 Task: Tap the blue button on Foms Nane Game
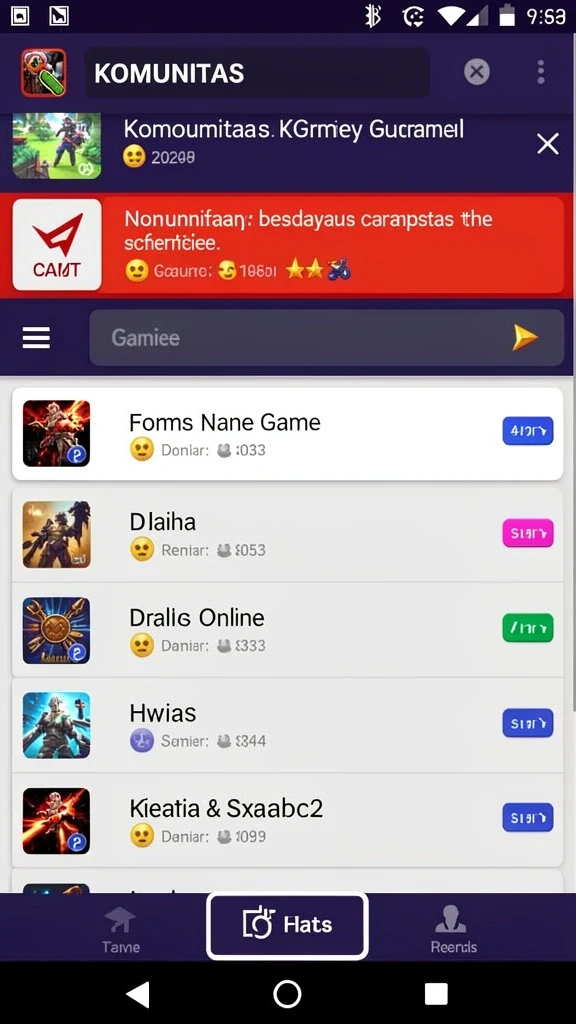[x=528, y=431]
